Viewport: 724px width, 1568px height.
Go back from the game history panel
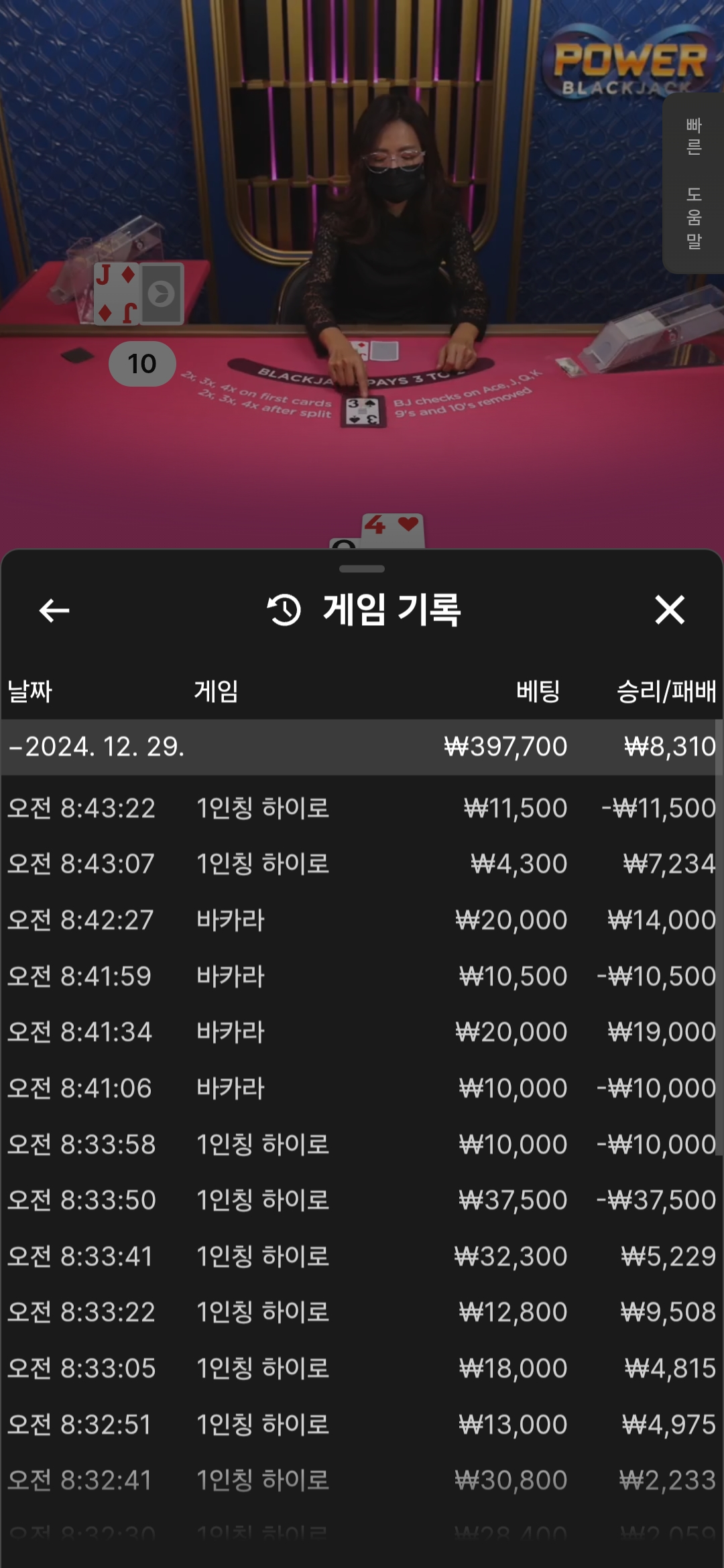tap(54, 610)
